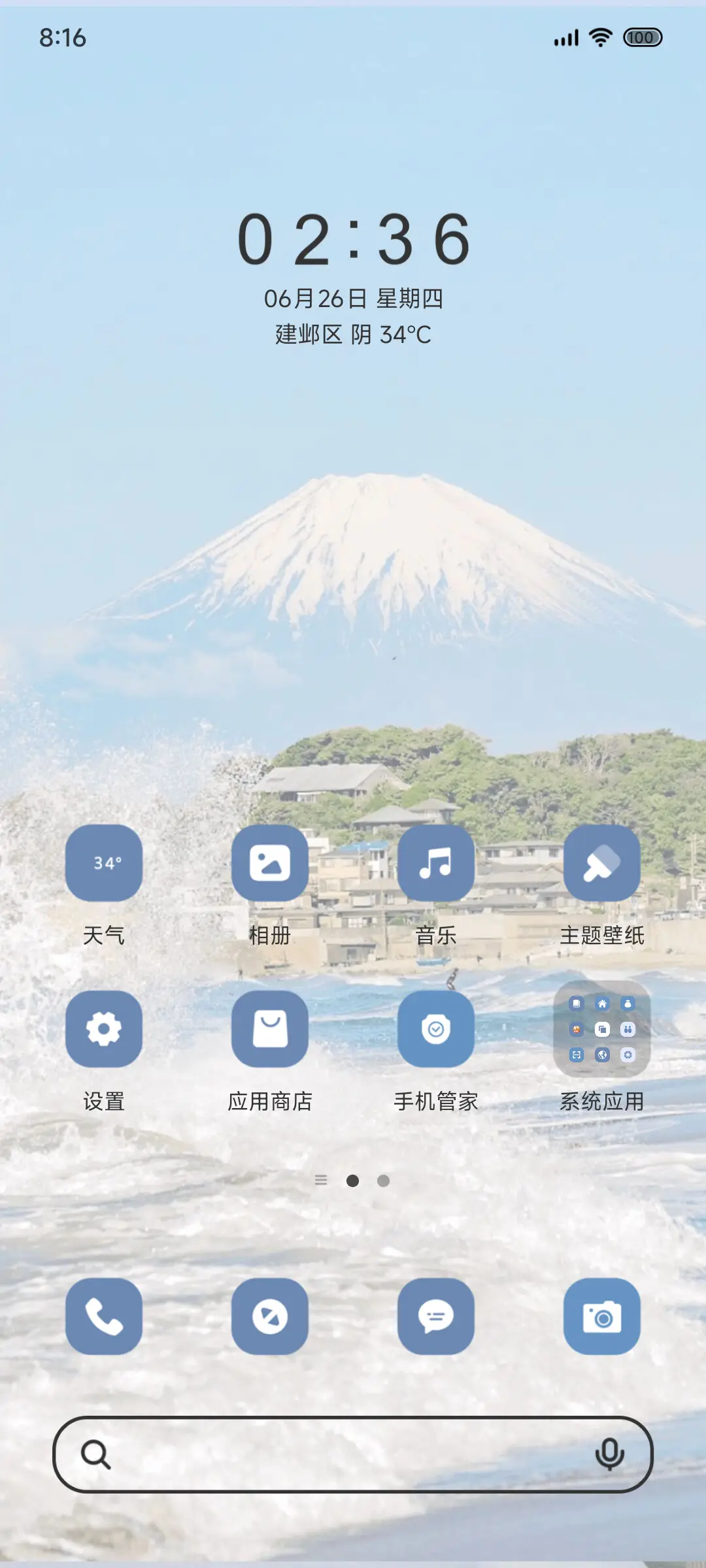
Task: Open the 天气 weather app
Action: click(104, 863)
